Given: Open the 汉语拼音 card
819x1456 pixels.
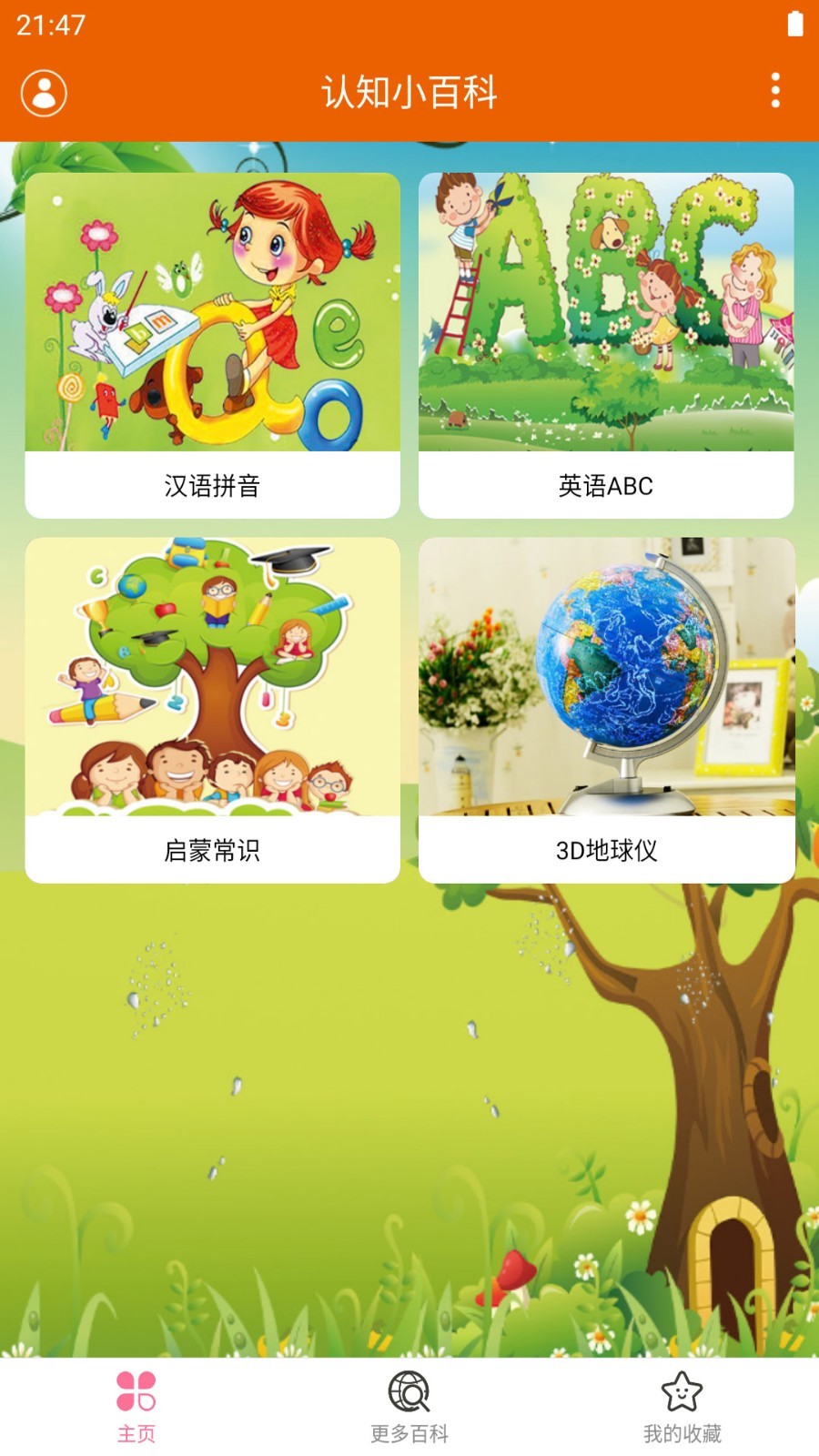Looking at the screenshot, I should coord(212,346).
